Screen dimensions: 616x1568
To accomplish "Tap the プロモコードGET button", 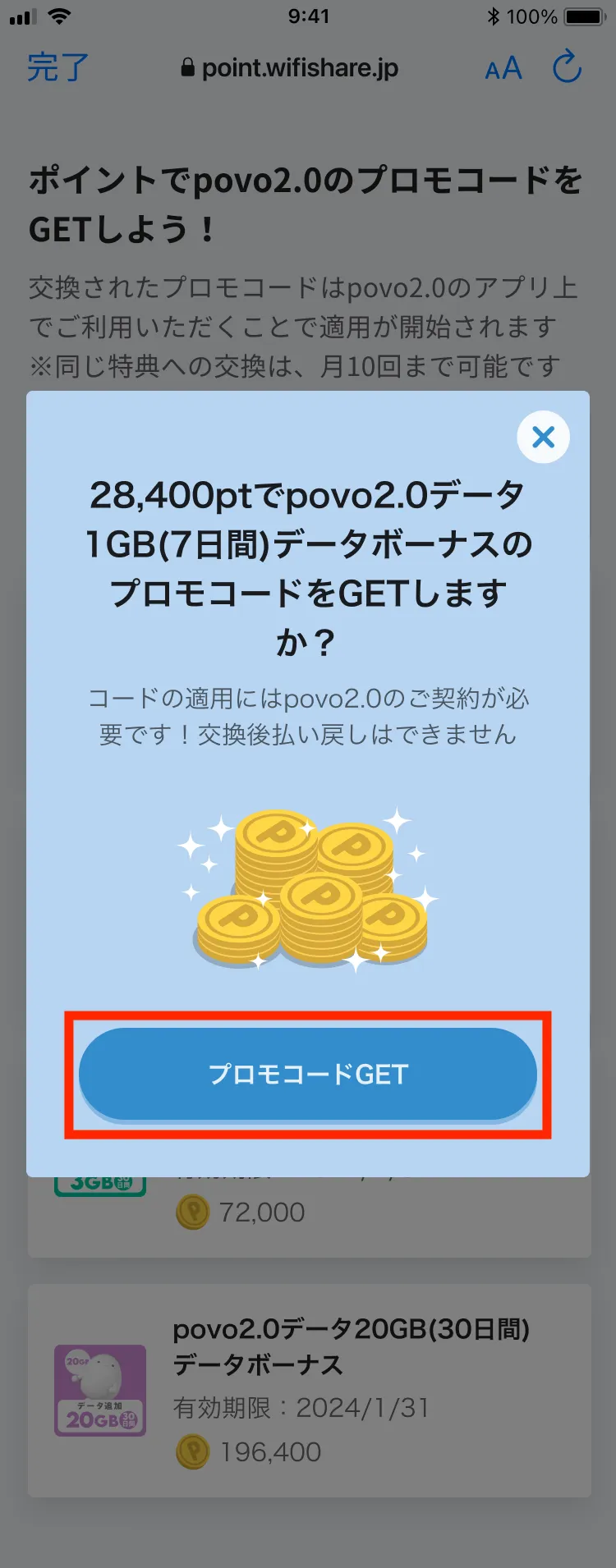I will click(x=308, y=1074).
